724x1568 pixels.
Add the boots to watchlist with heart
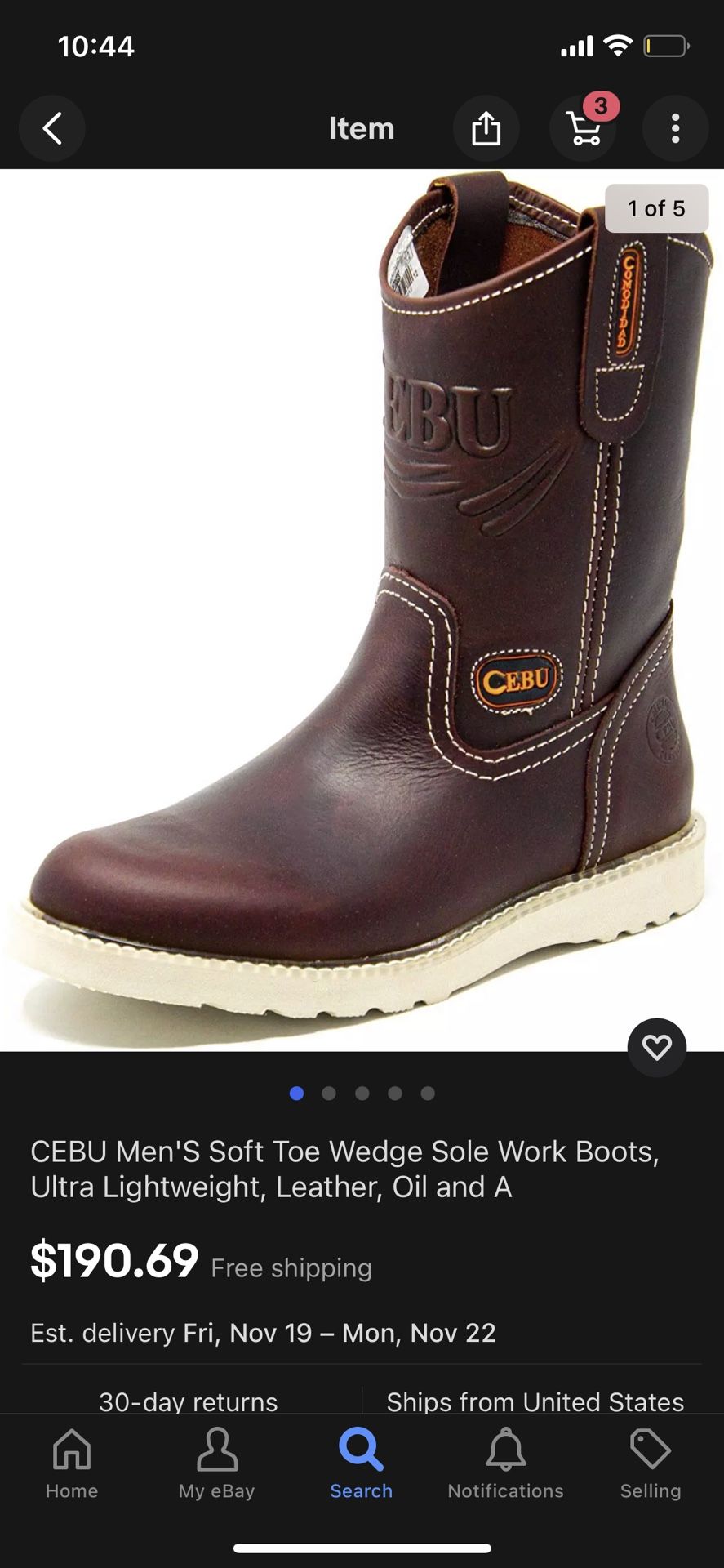pyautogui.click(x=656, y=1047)
